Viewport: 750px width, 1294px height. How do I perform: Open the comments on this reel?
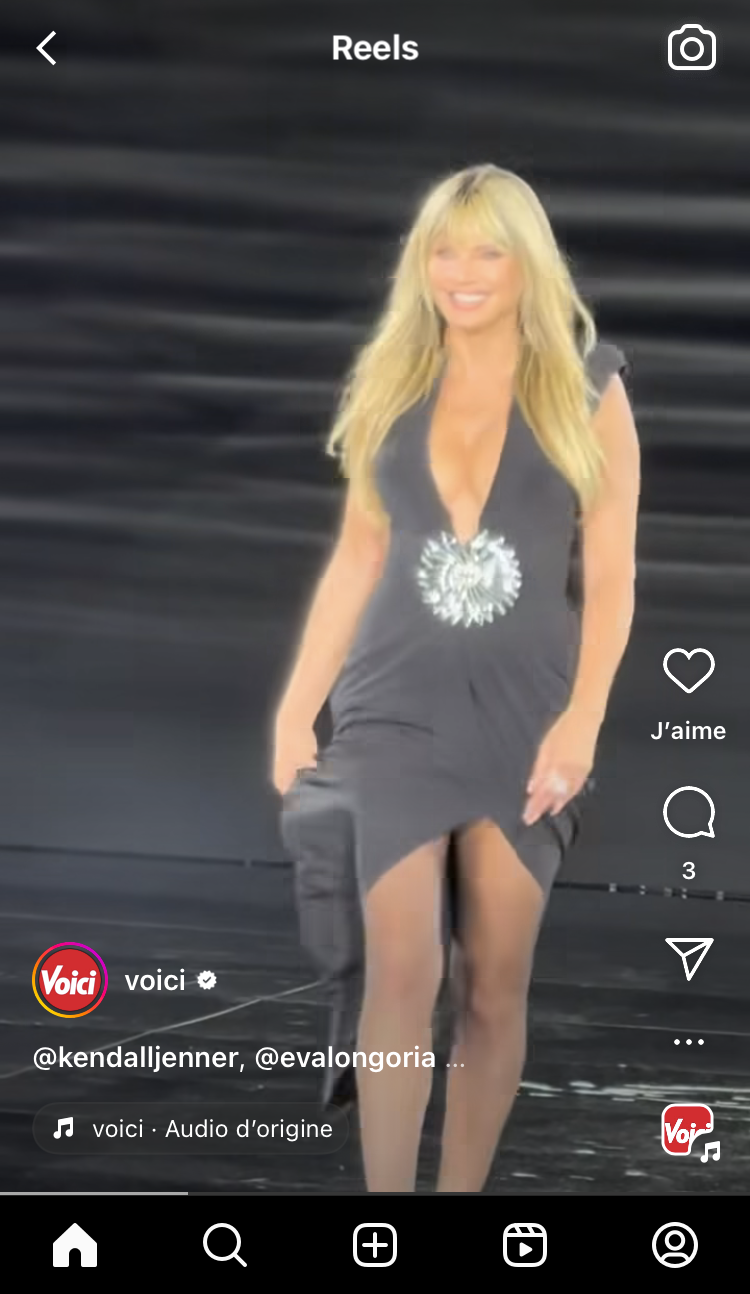coord(689,813)
